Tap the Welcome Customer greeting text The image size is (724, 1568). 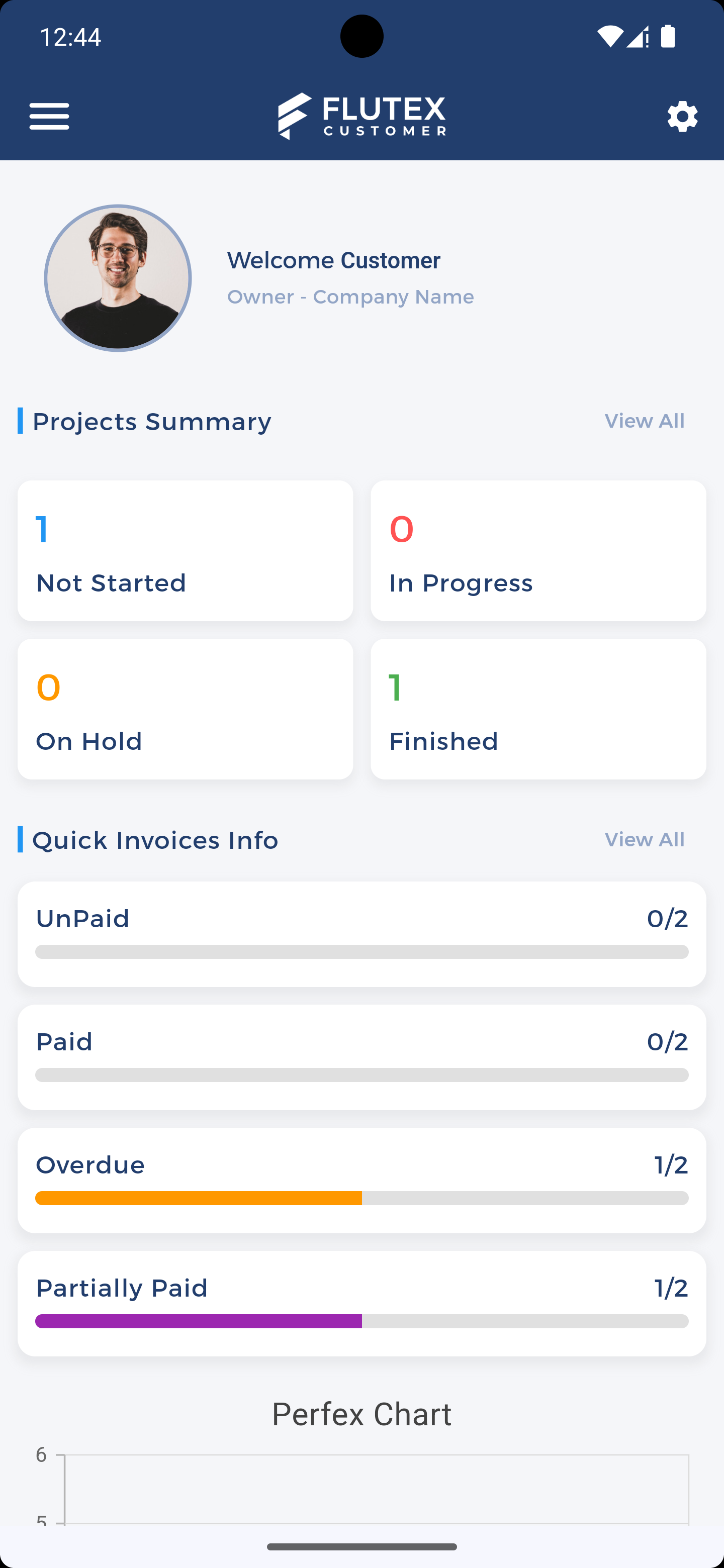click(333, 260)
